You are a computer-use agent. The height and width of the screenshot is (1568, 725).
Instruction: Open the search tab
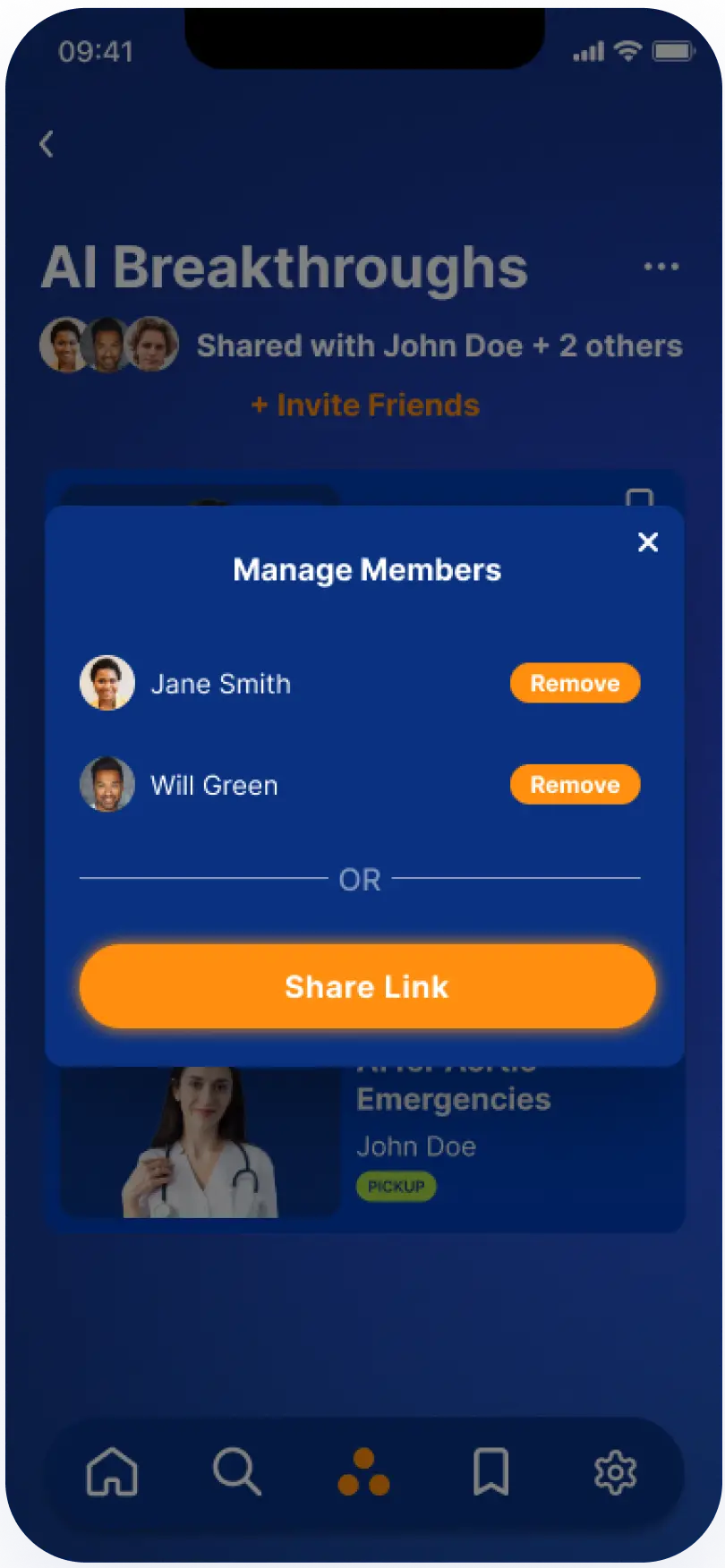click(237, 1471)
